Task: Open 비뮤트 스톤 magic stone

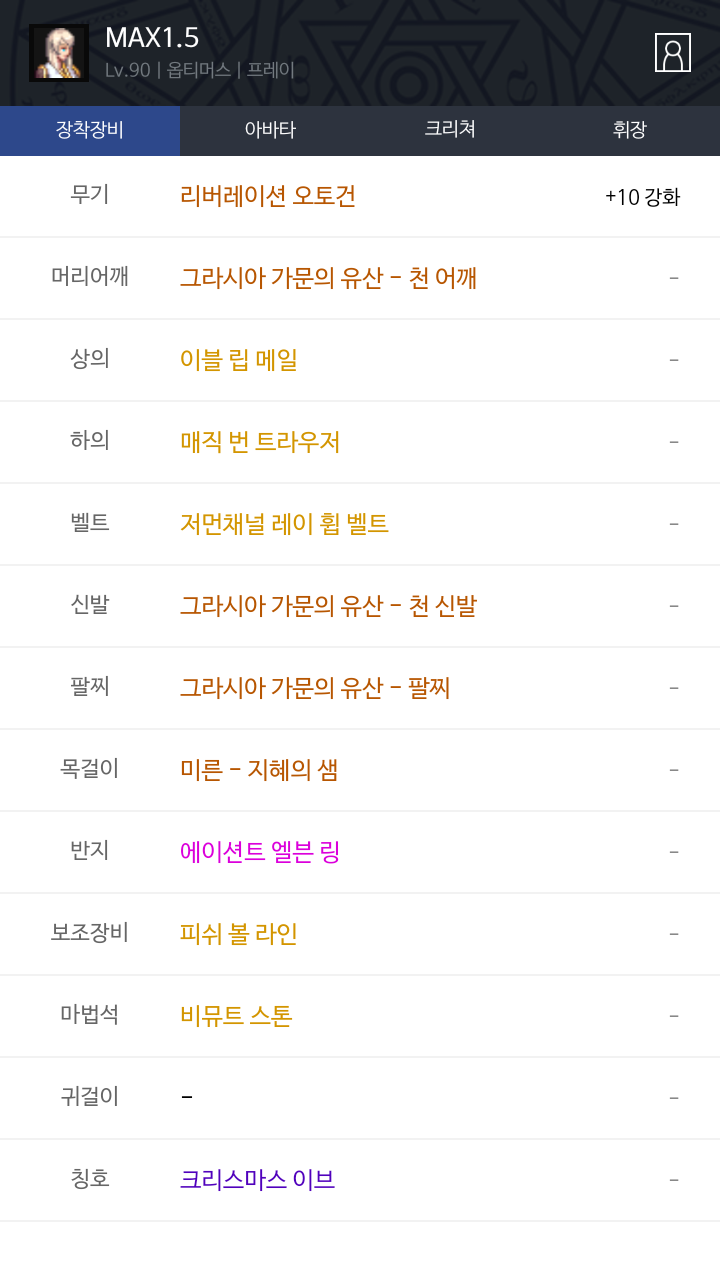Action: (236, 1016)
